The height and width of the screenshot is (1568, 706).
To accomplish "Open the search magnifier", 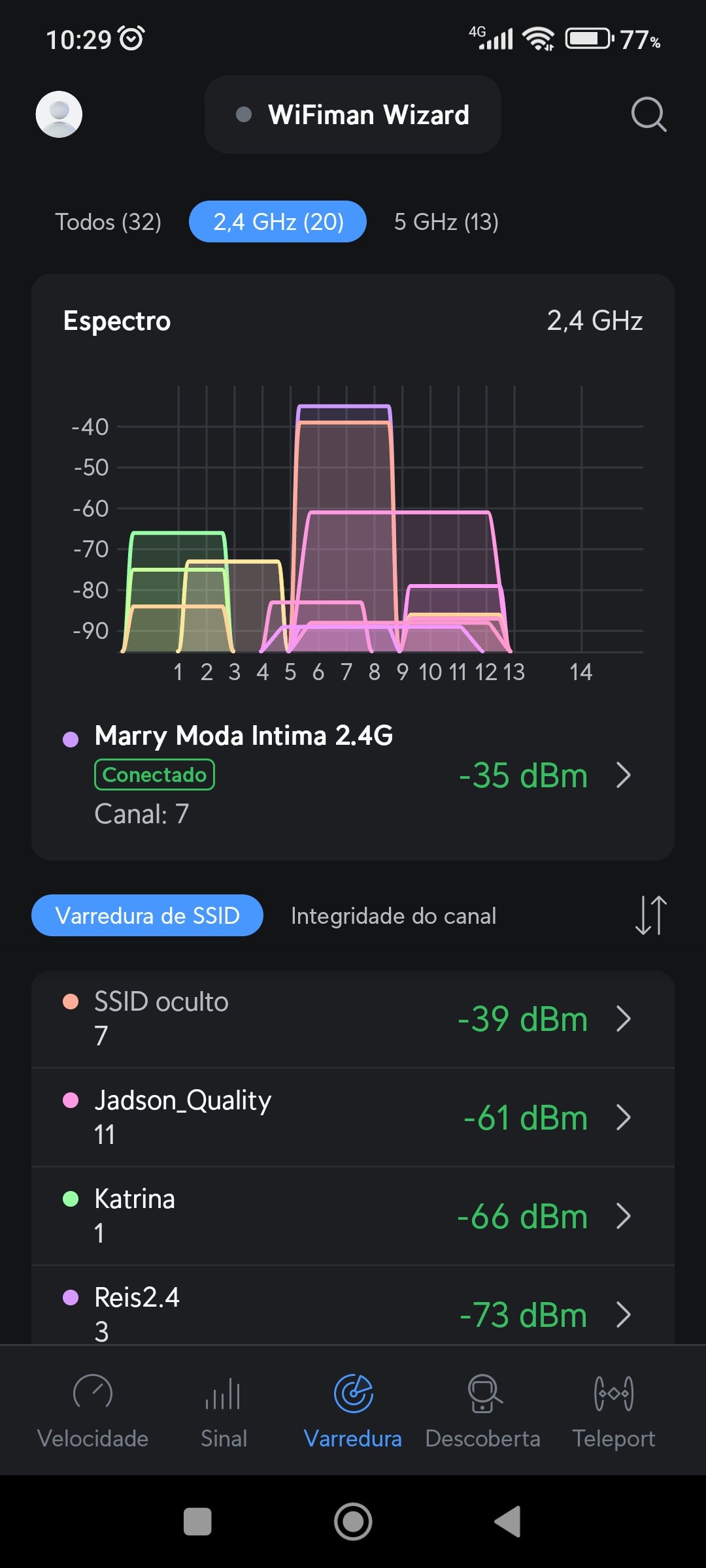I will [x=648, y=114].
